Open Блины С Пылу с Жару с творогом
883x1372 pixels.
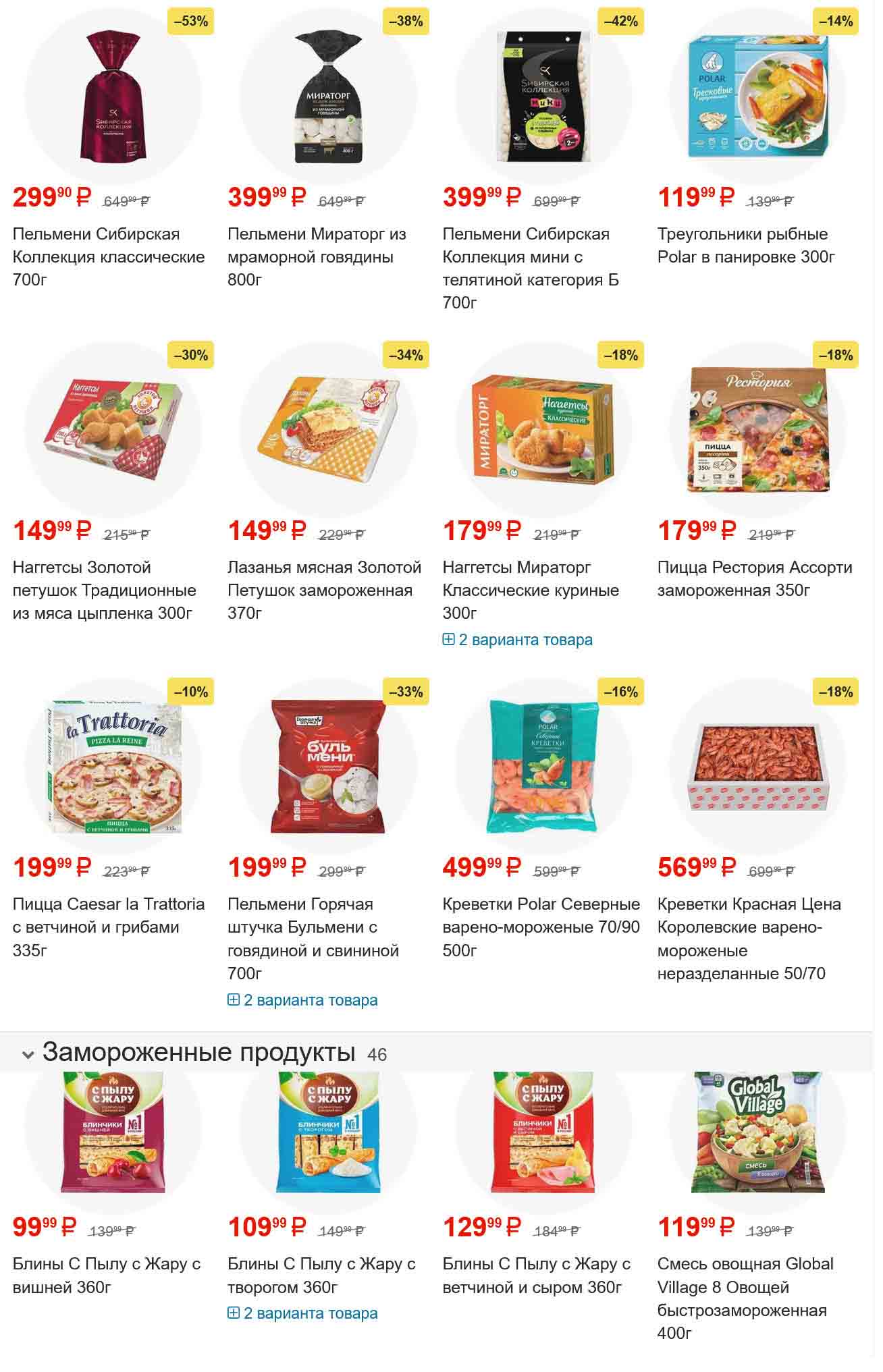(321, 1275)
